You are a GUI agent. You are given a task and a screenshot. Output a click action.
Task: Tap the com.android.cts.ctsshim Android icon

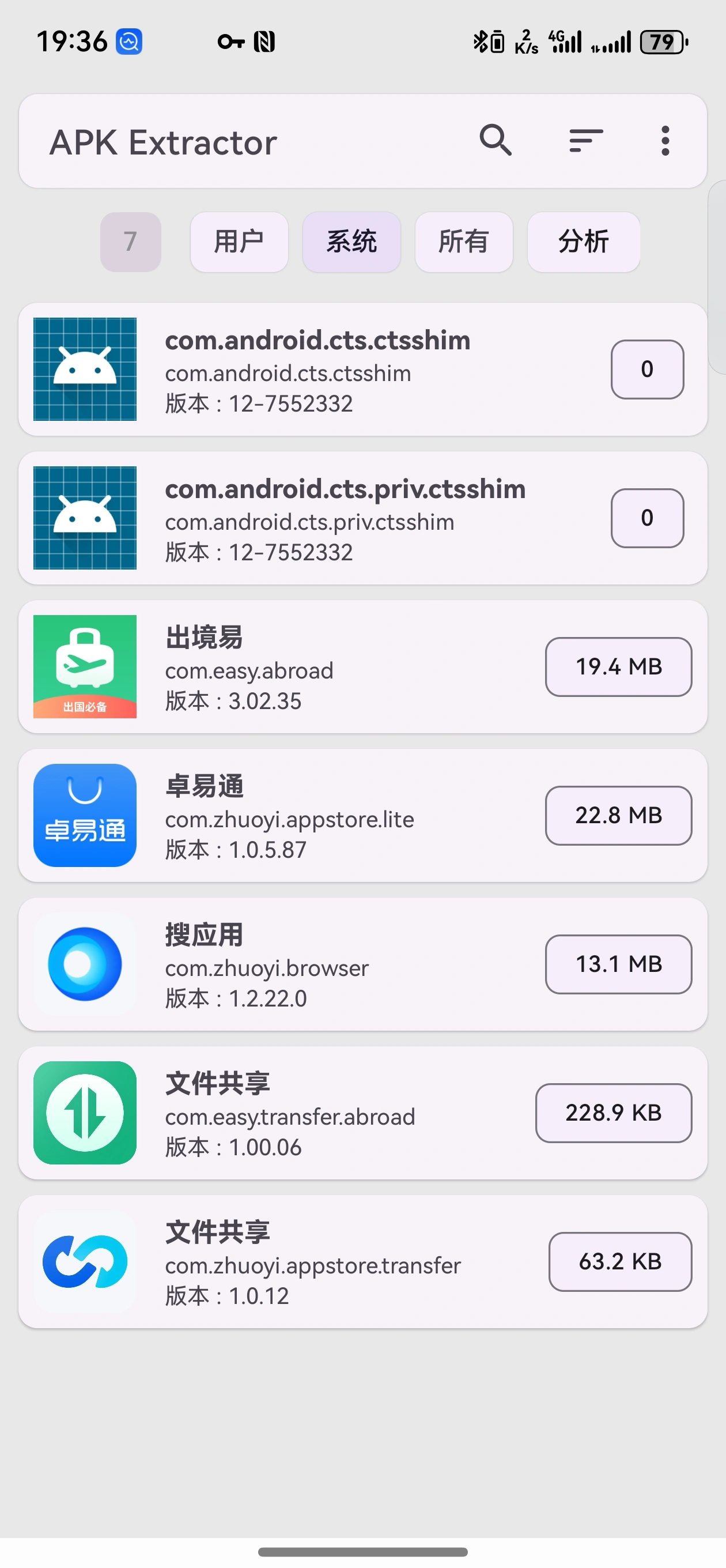coord(85,369)
